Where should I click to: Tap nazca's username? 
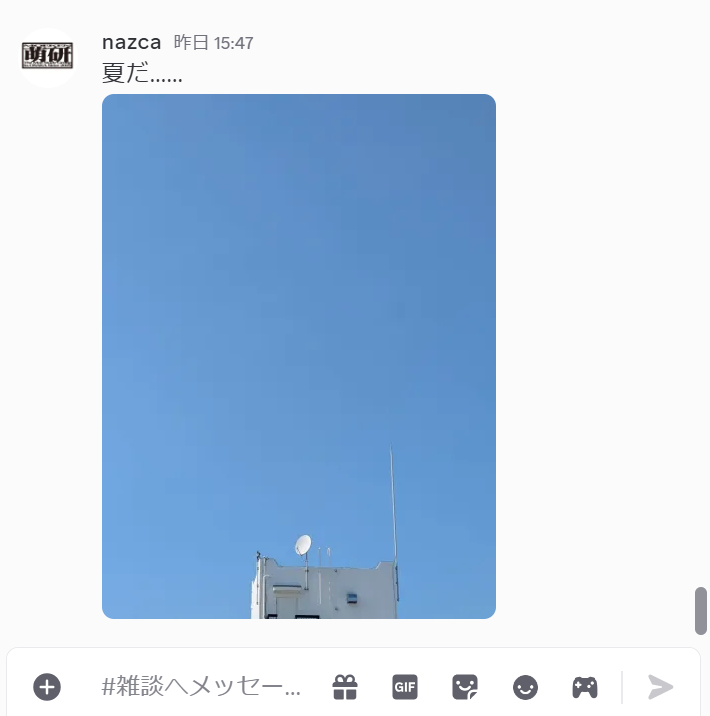click(131, 42)
